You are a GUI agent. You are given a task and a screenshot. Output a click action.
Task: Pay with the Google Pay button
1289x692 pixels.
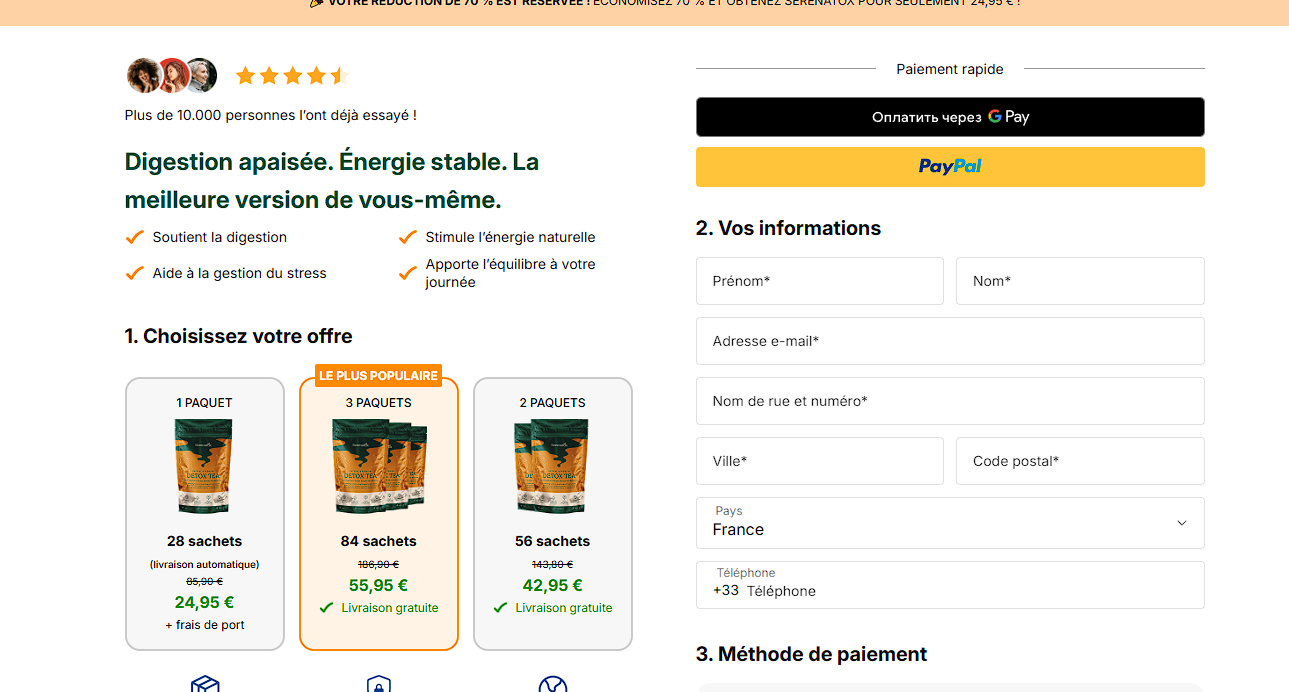click(949, 117)
